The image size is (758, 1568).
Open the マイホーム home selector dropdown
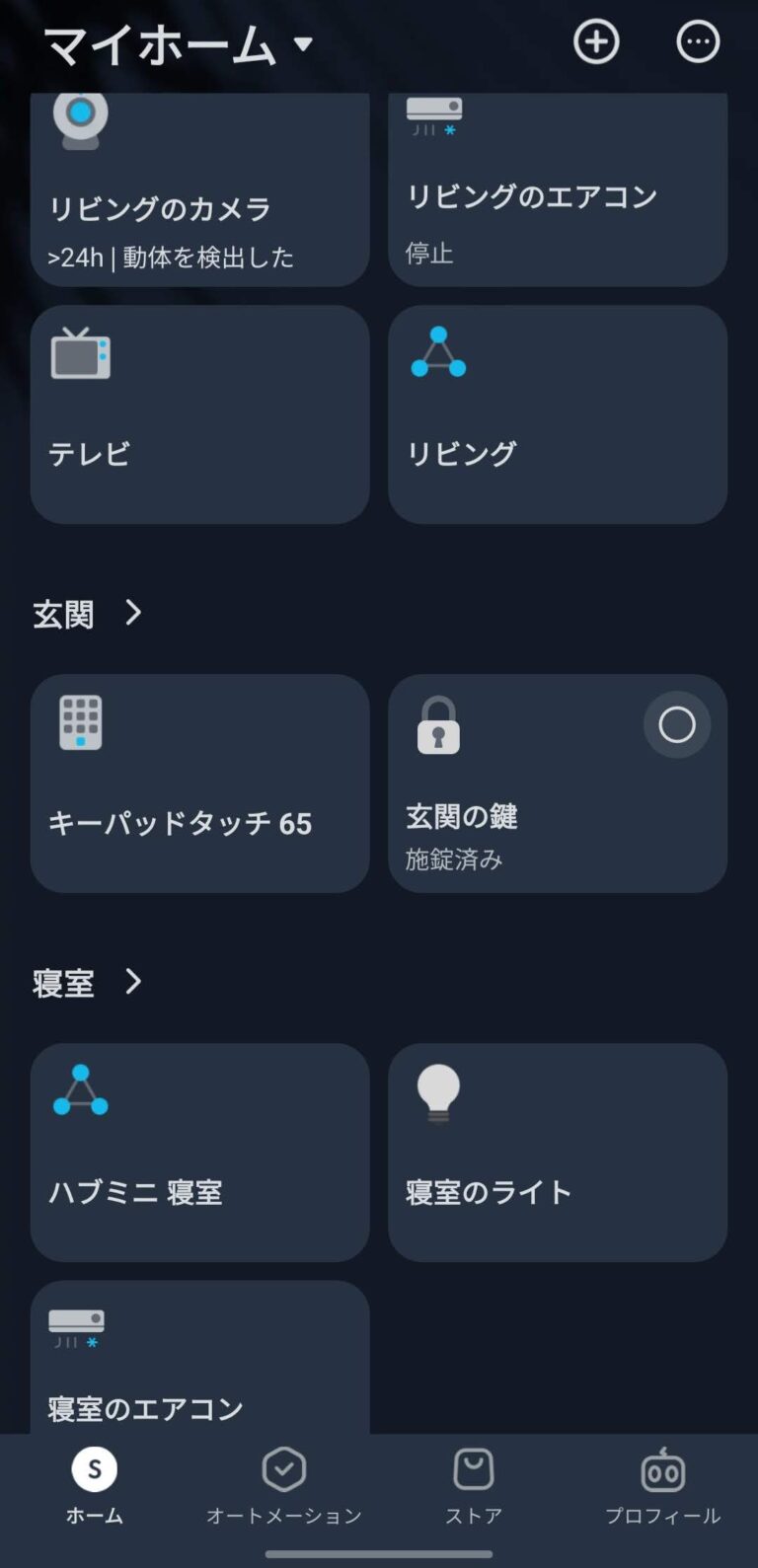tap(168, 42)
